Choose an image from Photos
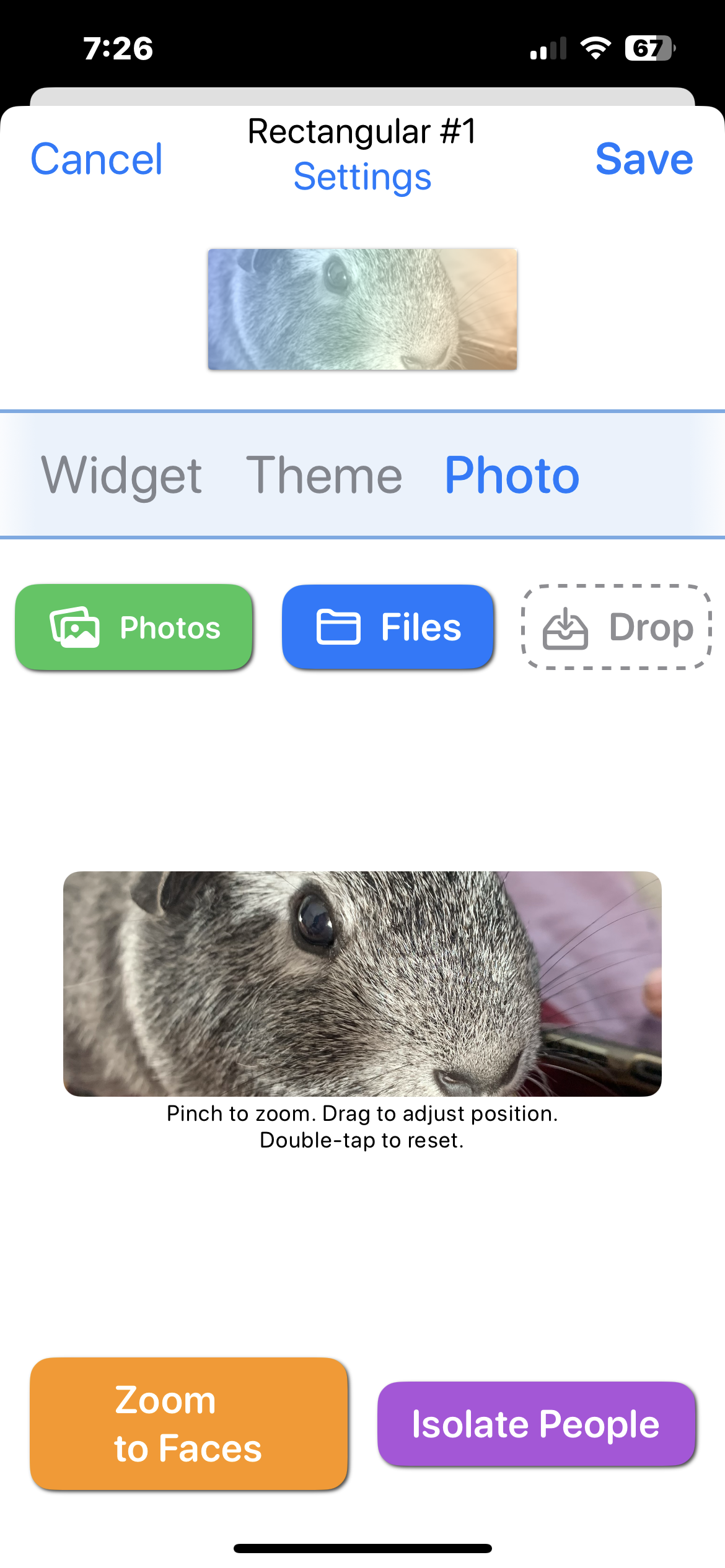 134,627
